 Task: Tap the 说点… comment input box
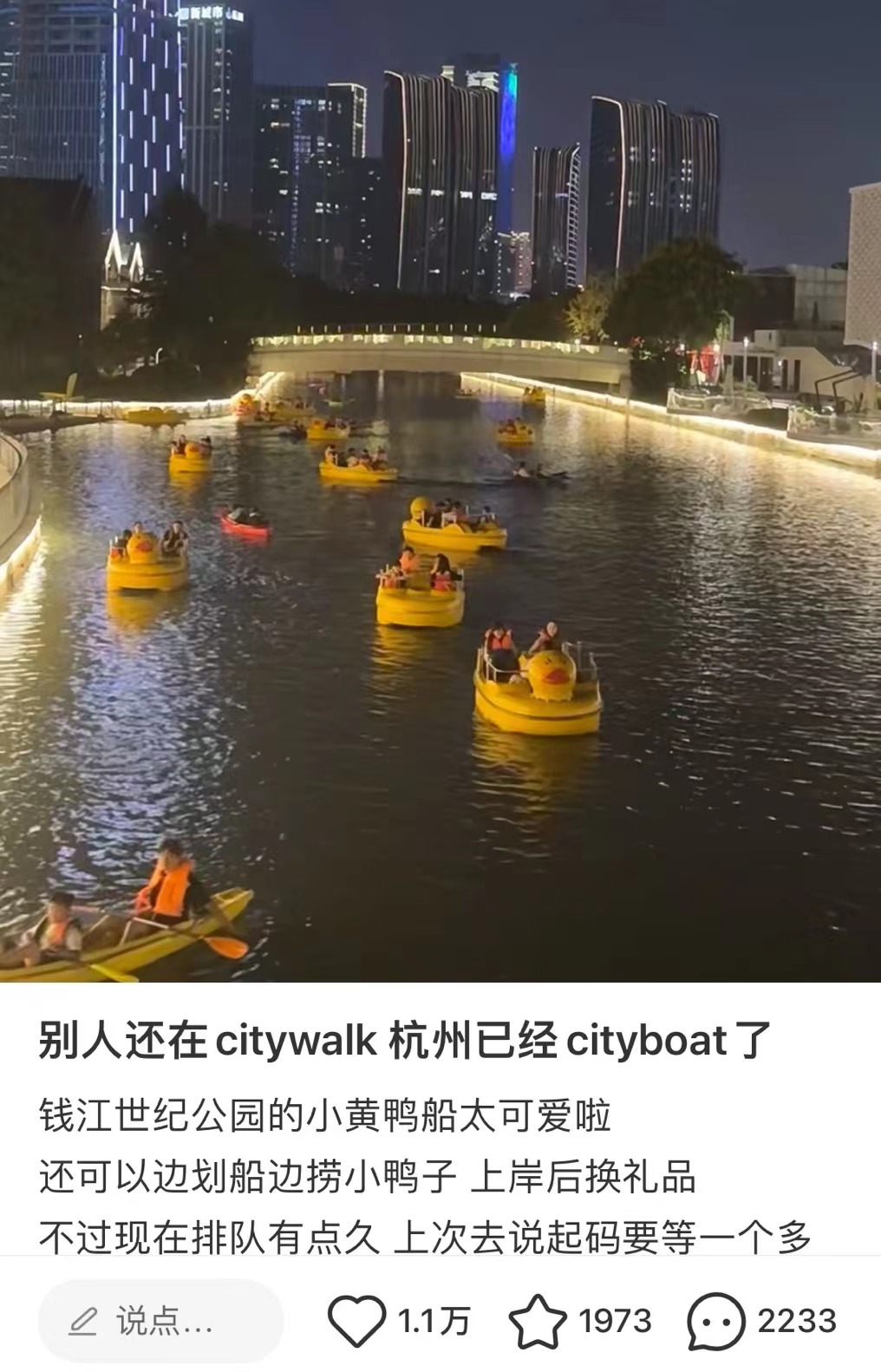click(x=160, y=1321)
